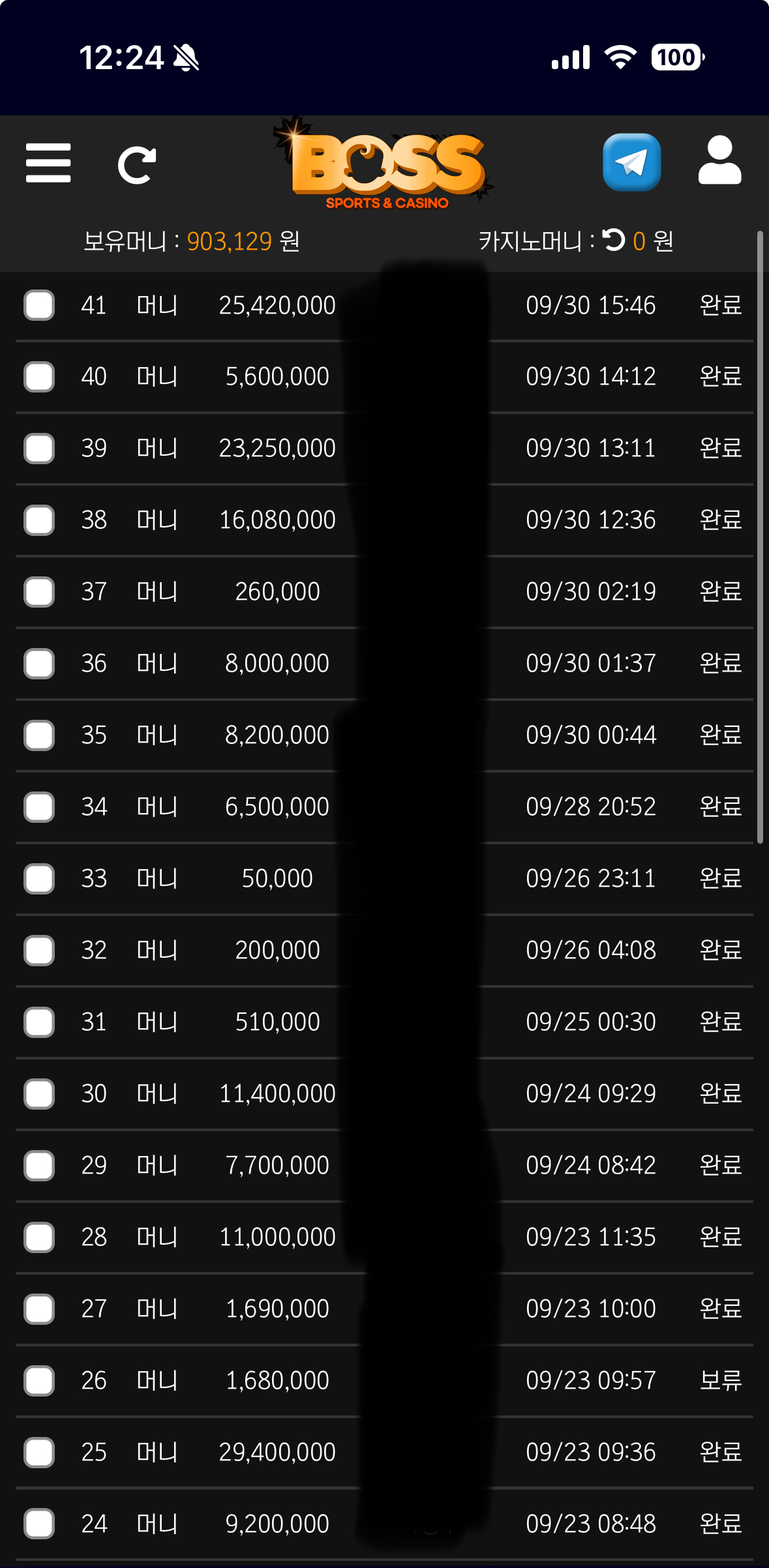Refresh the casino money balance
The width and height of the screenshot is (769, 1568).
pos(613,241)
